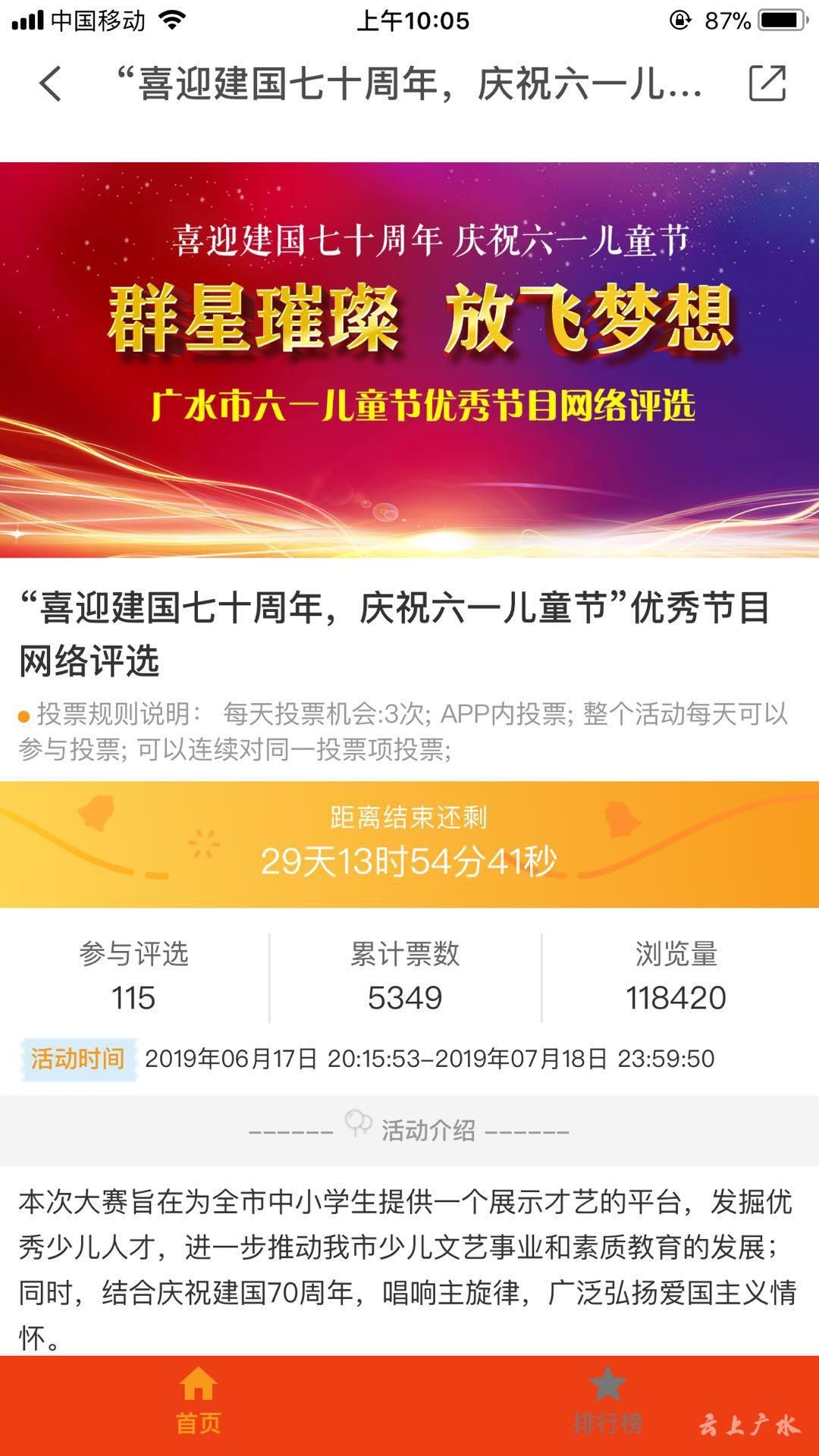Go back using the top-left arrow
Viewport: 819px width, 1456px height.
[50, 83]
